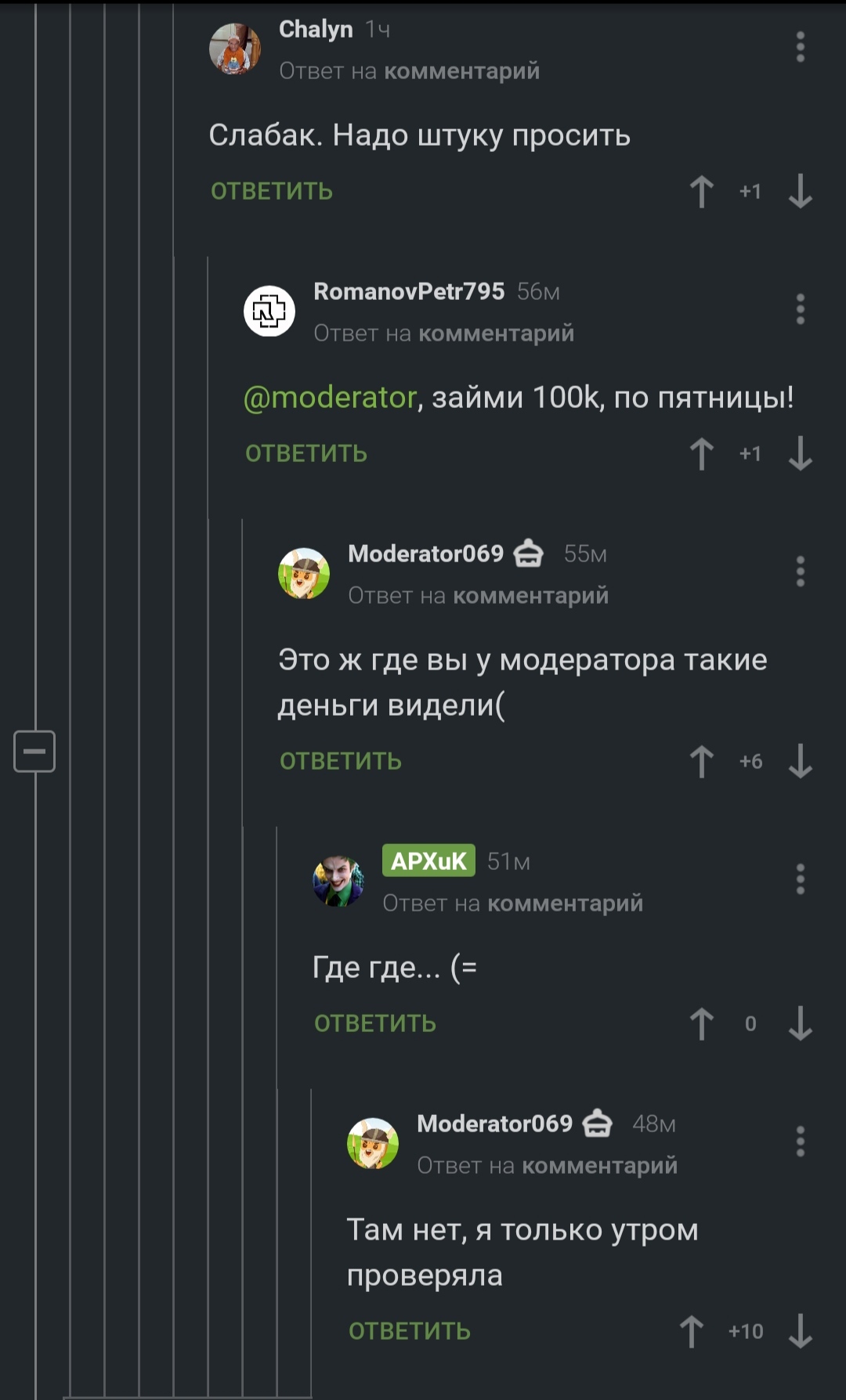Open overflow menu on APXuK's comment
Viewport: 846px width, 1400px height.
click(x=800, y=879)
